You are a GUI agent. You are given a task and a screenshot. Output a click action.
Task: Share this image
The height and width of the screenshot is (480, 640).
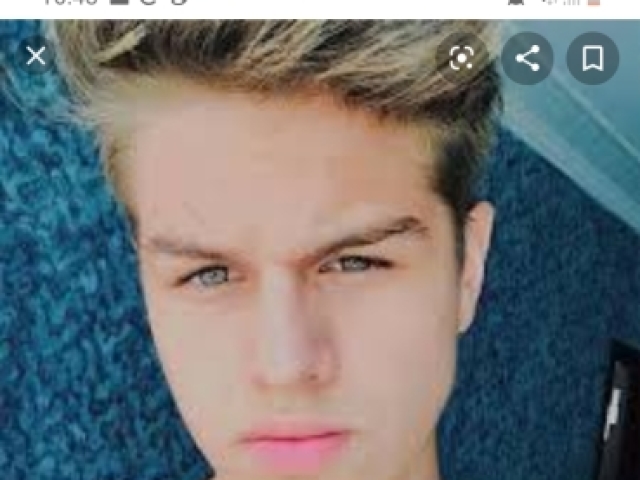(527, 59)
